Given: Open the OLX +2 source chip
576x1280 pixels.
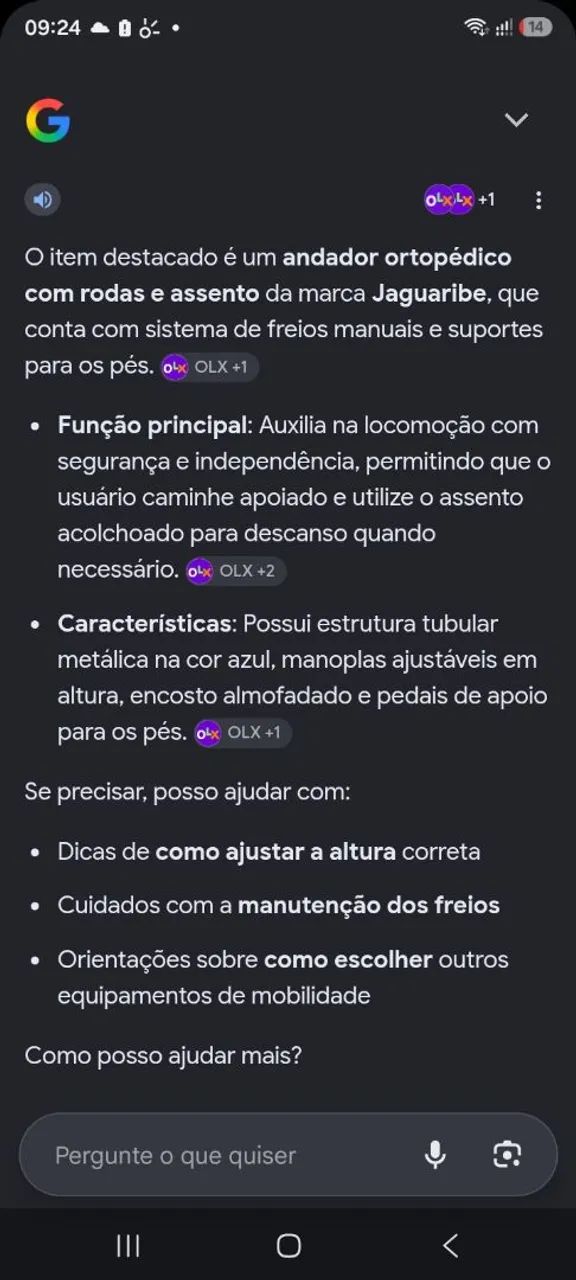Looking at the screenshot, I should 236,571.
